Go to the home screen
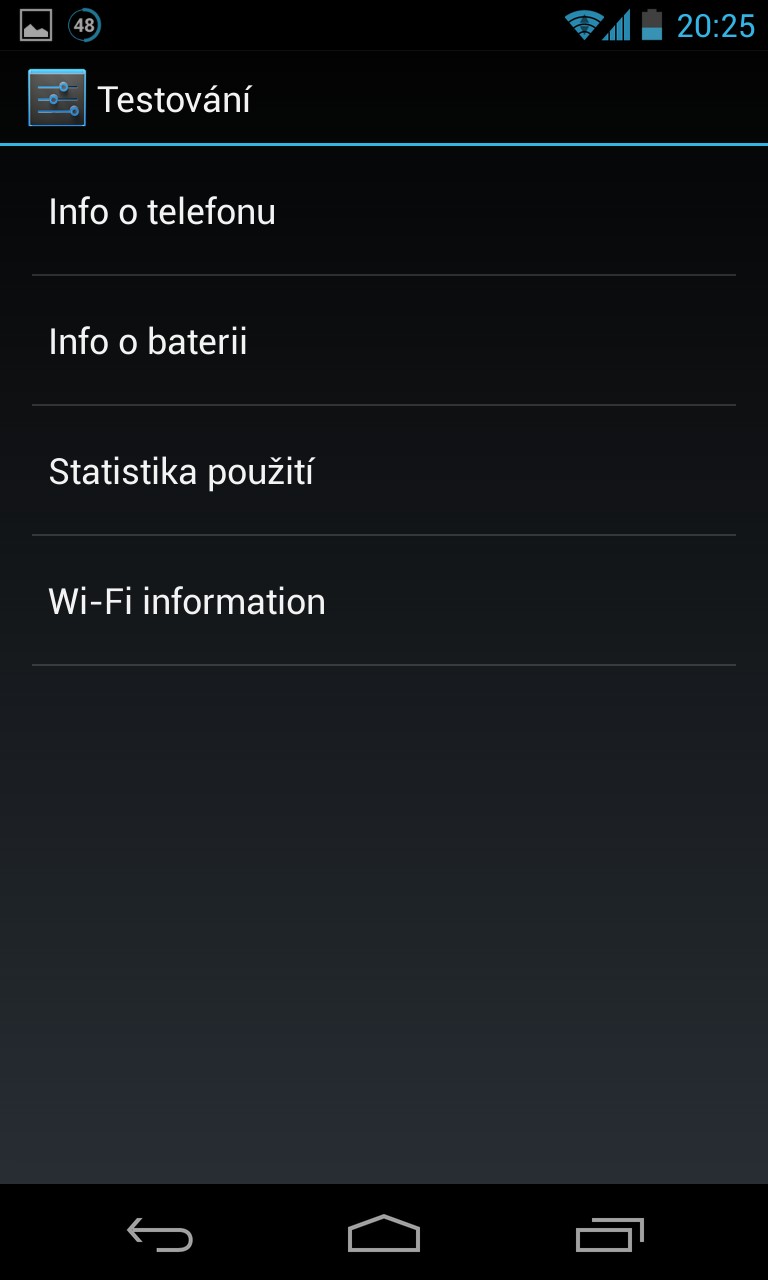This screenshot has height=1280, width=768. pos(384,1233)
